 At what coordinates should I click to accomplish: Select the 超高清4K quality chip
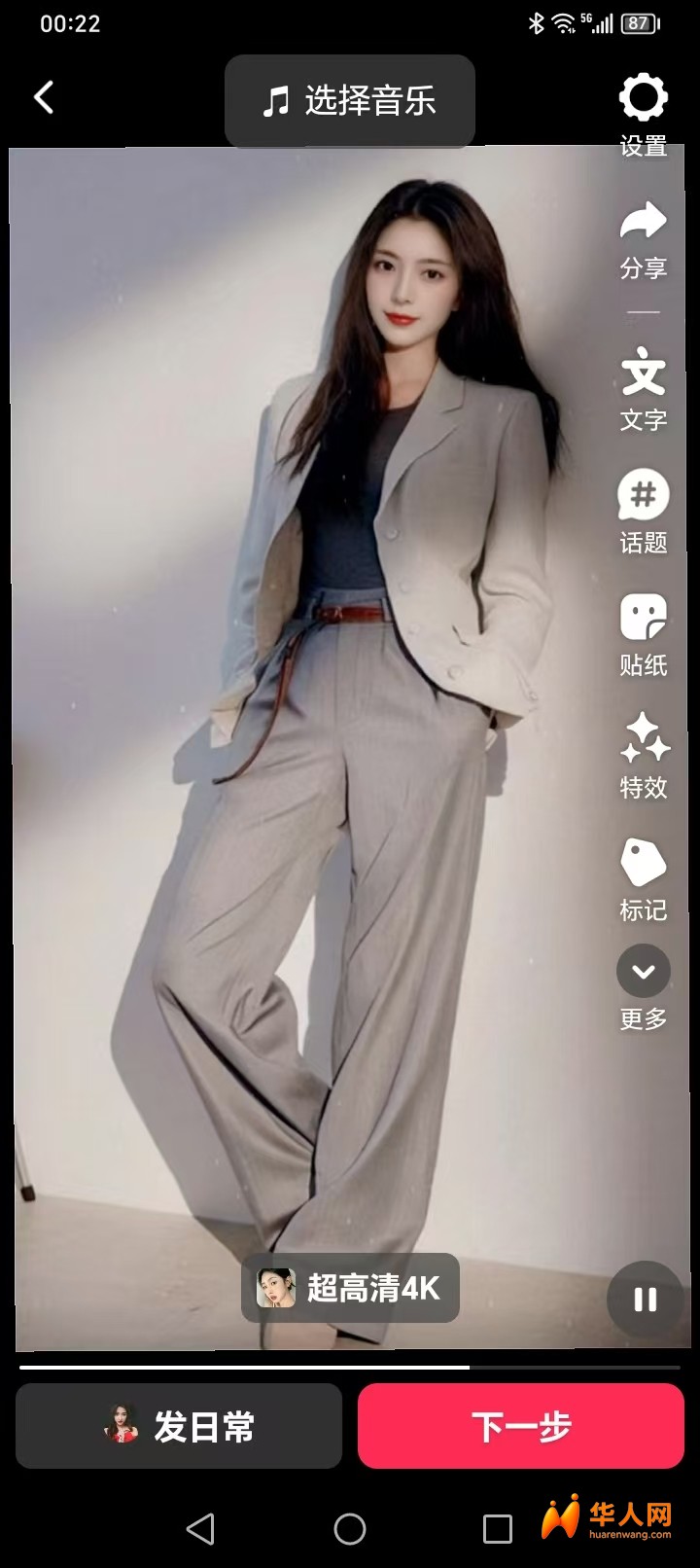(350, 1288)
